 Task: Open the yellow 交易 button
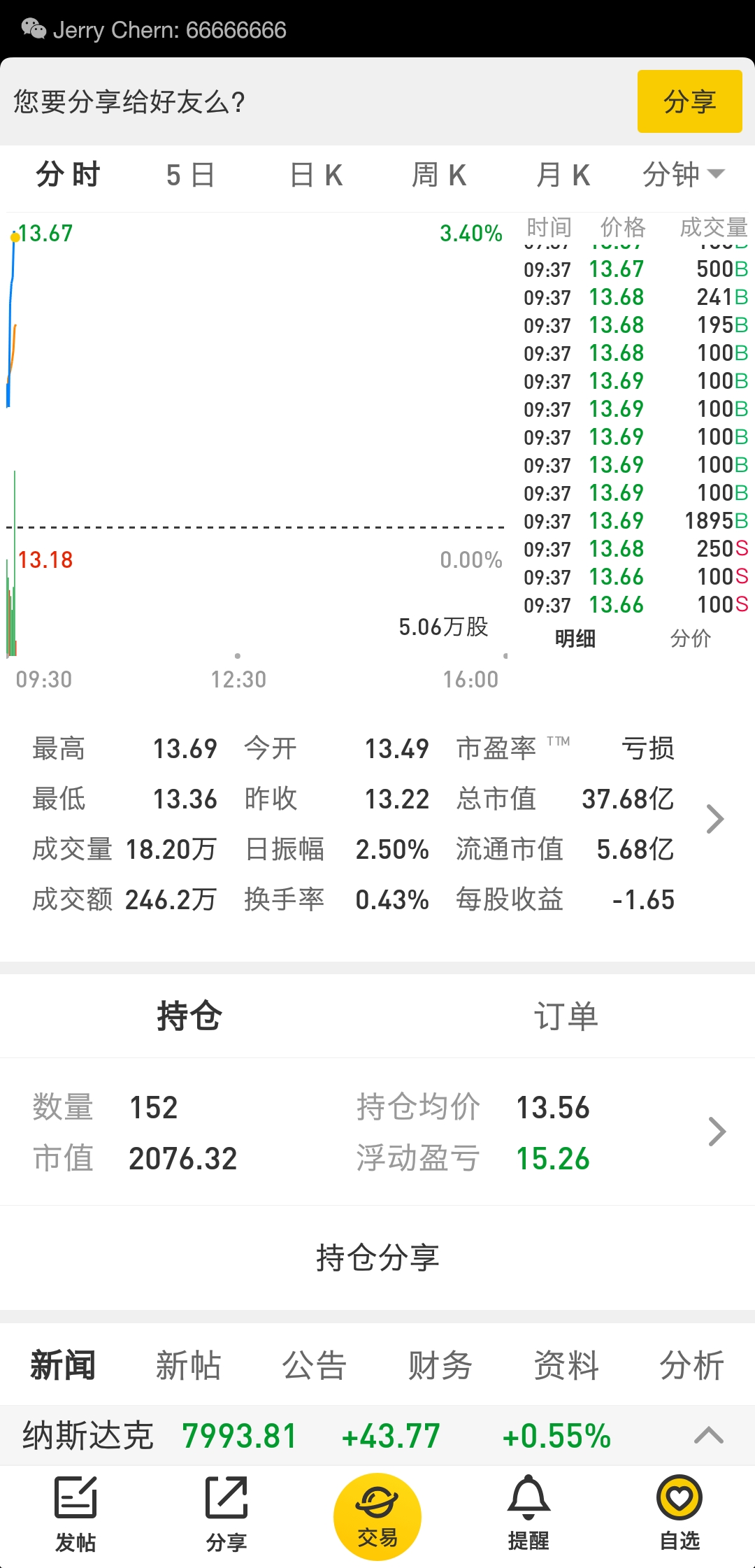click(x=377, y=1517)
